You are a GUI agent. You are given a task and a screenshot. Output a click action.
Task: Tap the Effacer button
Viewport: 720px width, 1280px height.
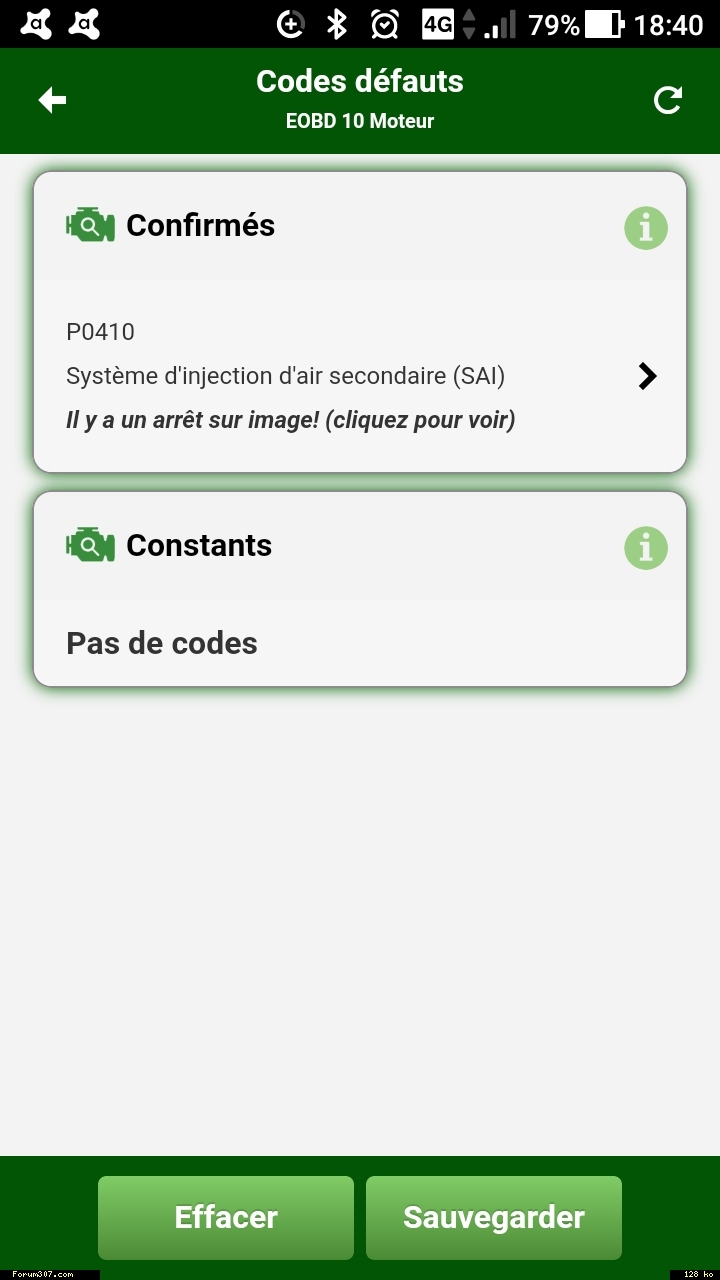(226, 1217)
